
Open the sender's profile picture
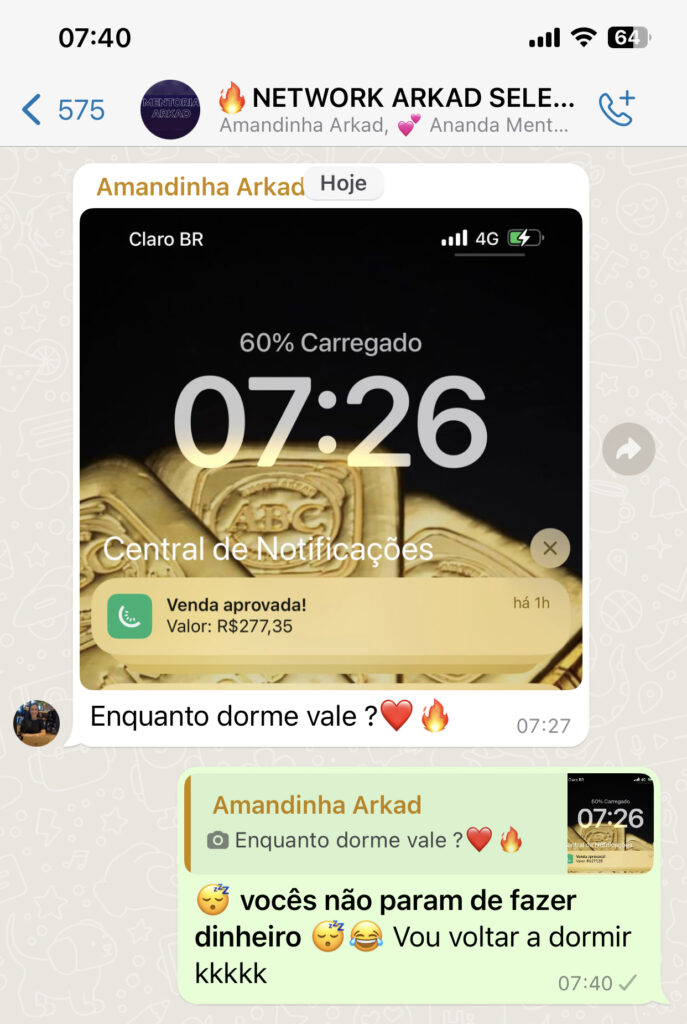tap(36, 722)
